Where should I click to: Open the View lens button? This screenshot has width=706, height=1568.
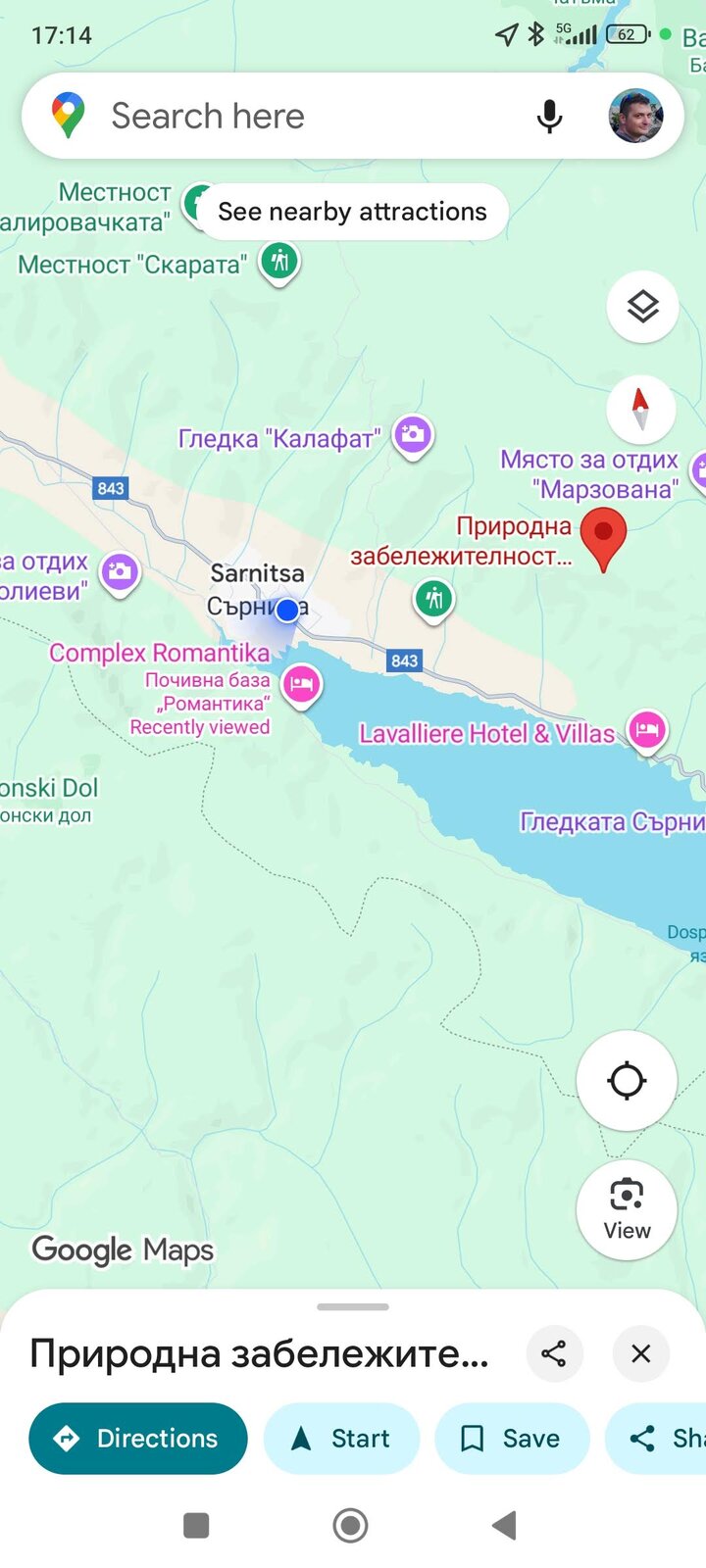[x=627, y=1209]
